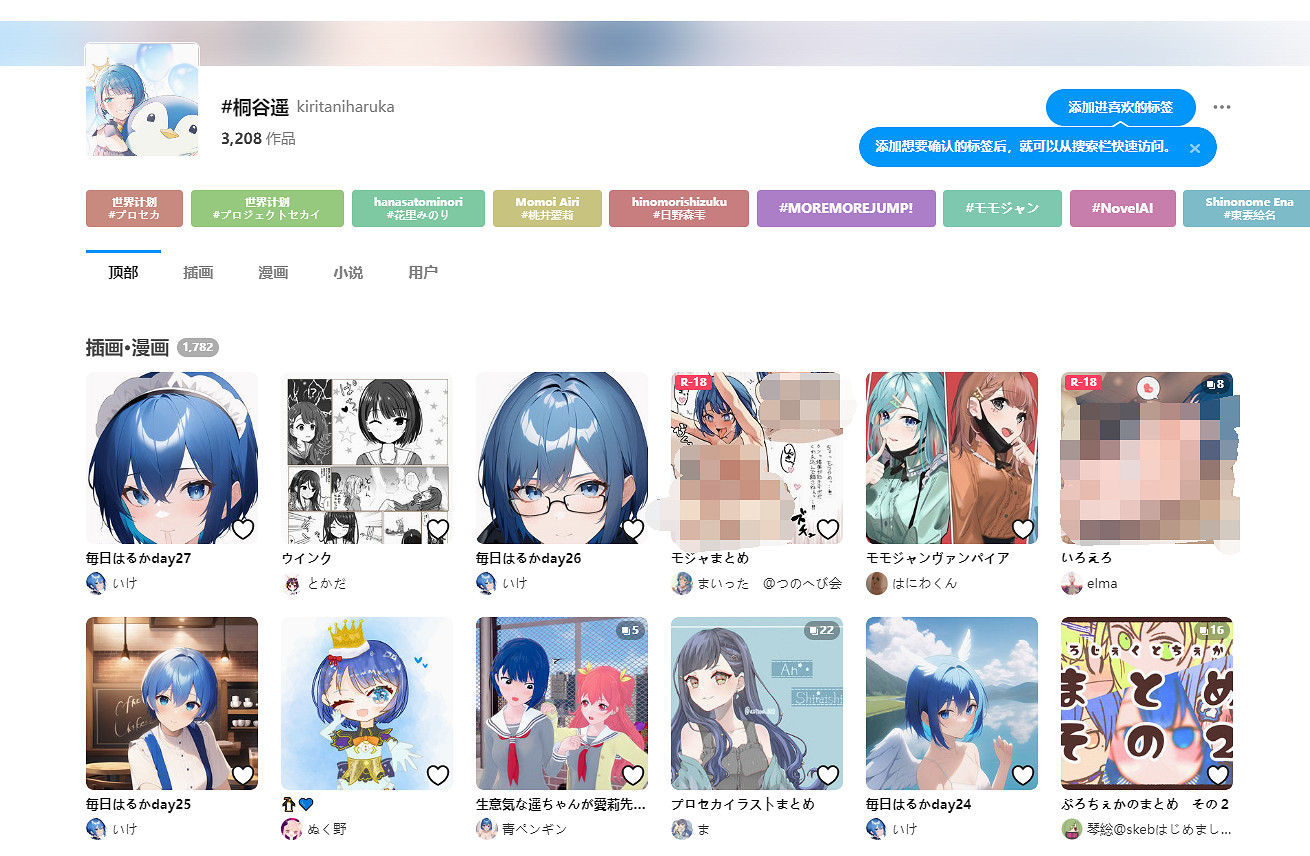Image resolution: width=1310 pixels, height=856 pixels.
Task: Open the #プロセカ tag chip
Action: (135, 208)
